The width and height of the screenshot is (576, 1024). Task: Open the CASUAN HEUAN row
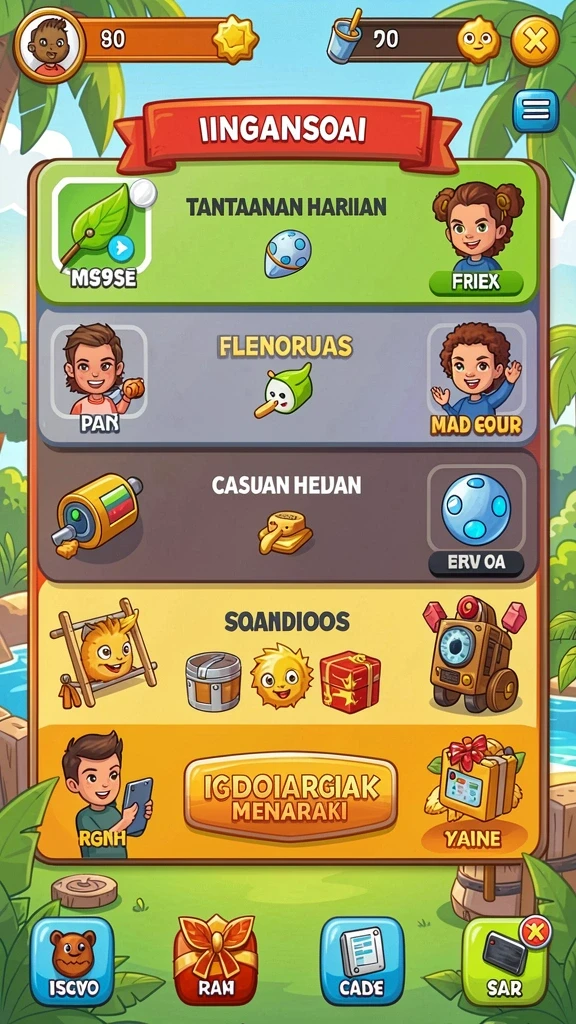point(288,515)
